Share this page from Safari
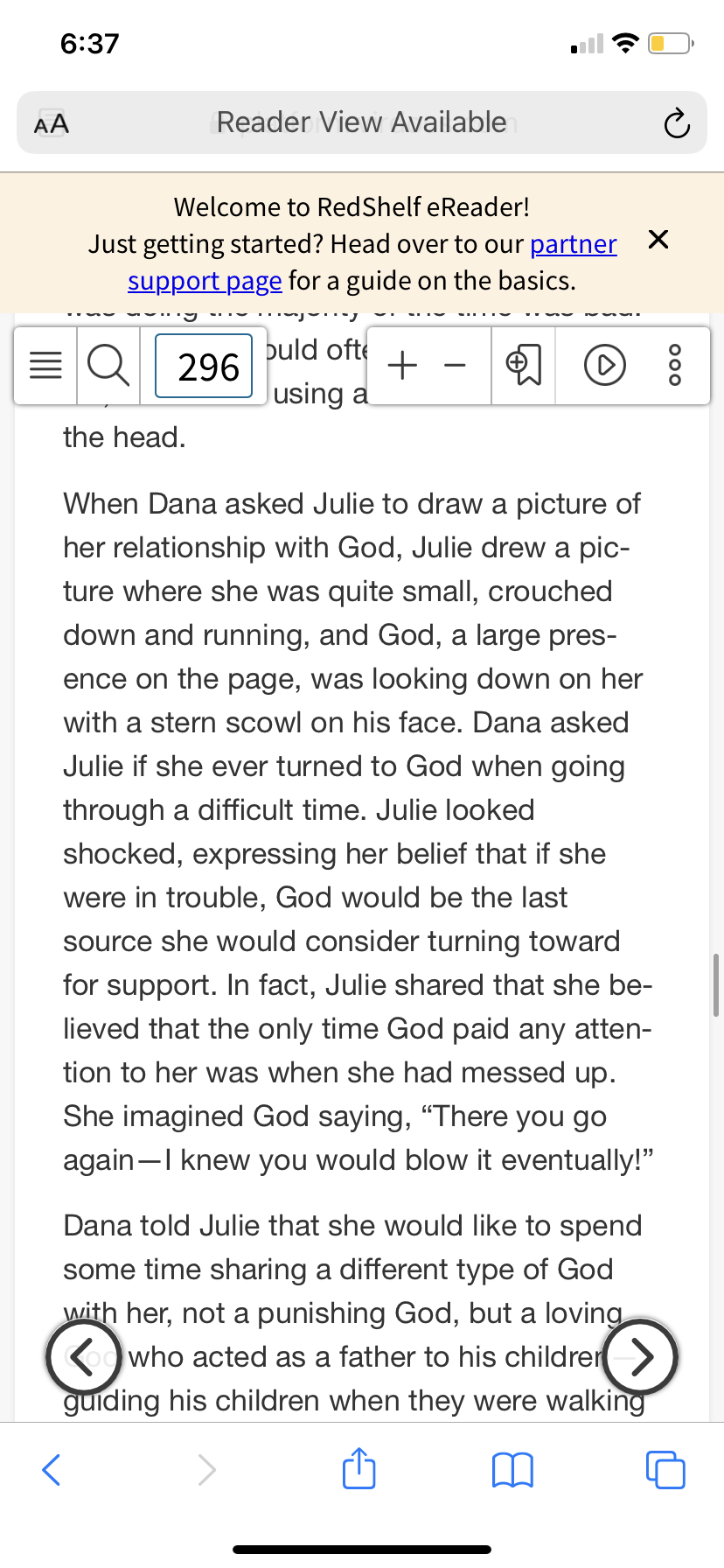 coord(359,1467)
